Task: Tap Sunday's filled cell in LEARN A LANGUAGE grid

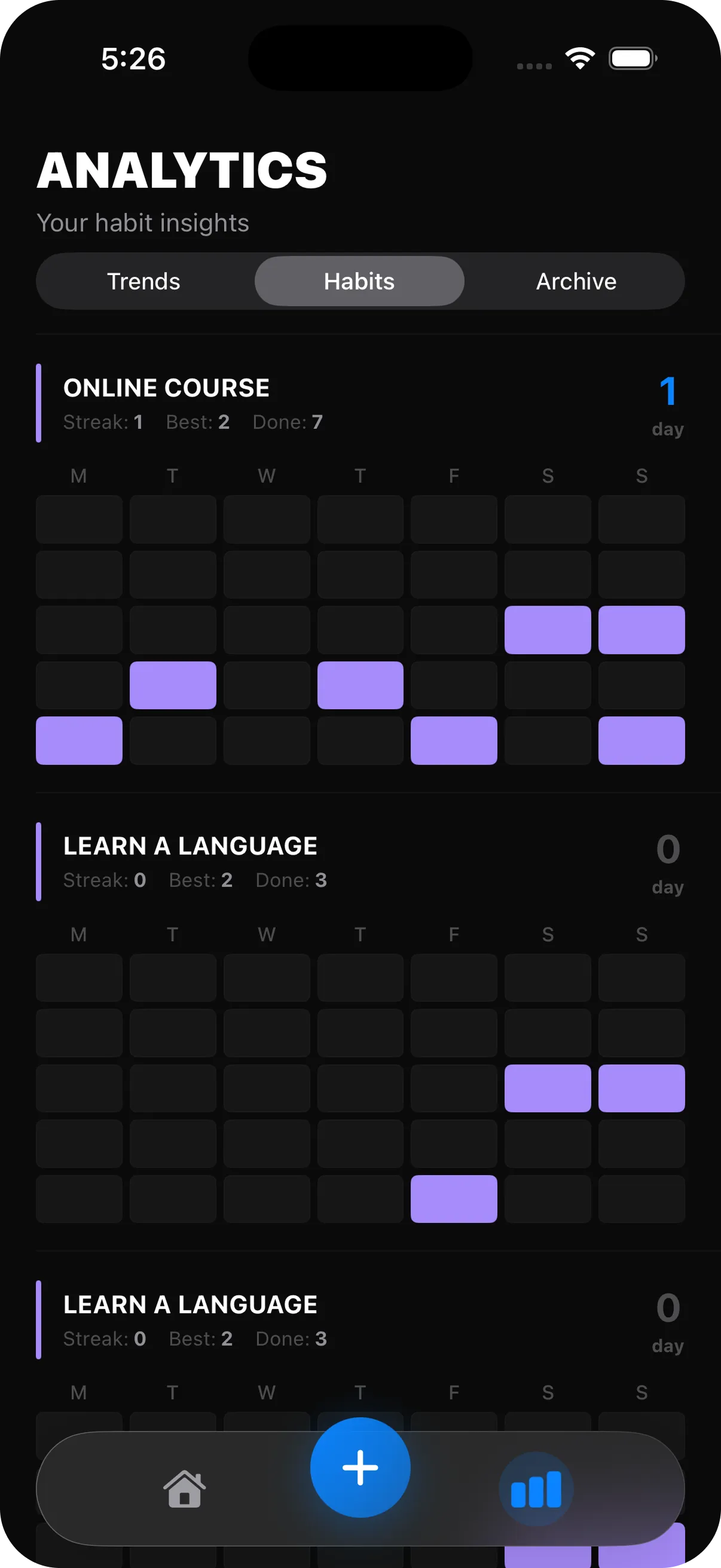Action: pyautogui.click(x=641, y=1088)
